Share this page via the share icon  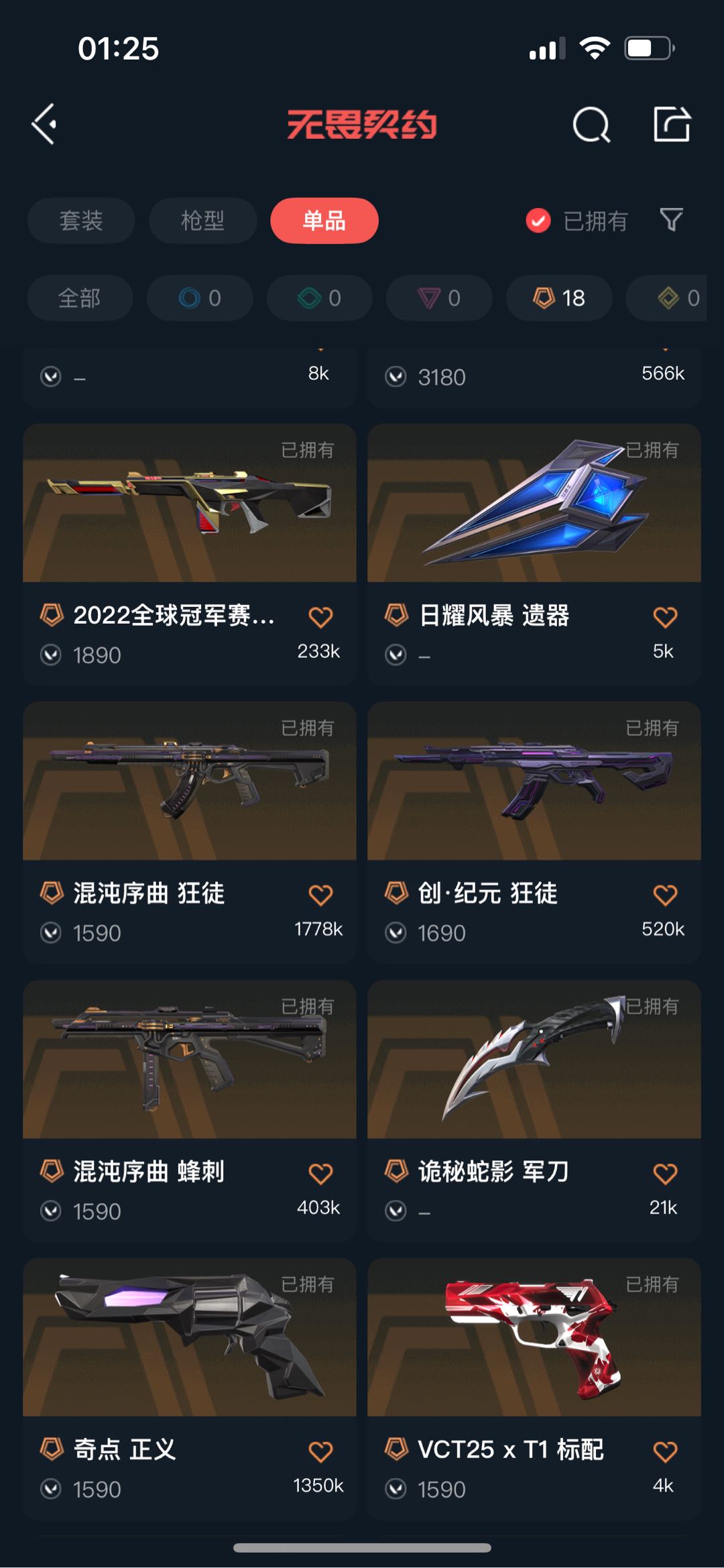(672, 125)
